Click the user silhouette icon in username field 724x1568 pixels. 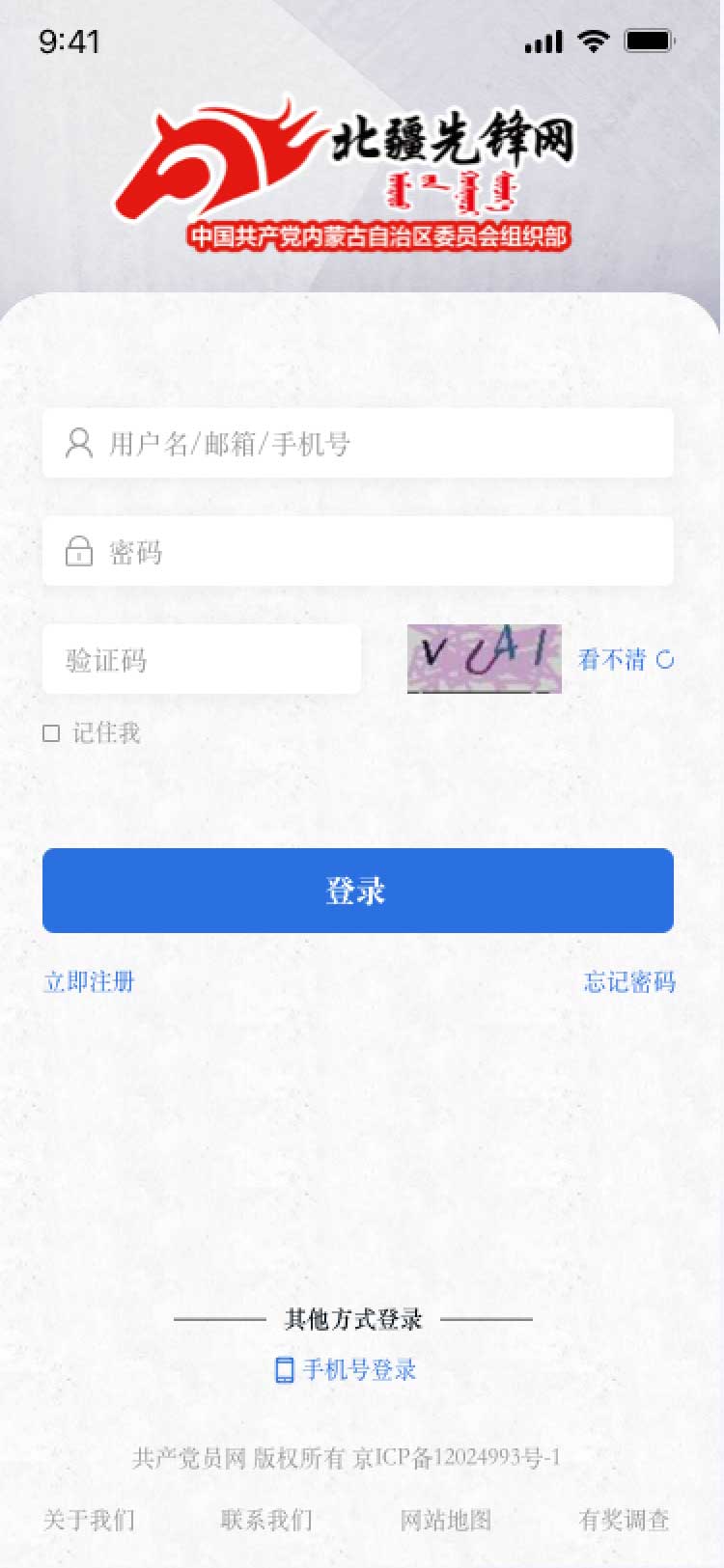pyautogui.click(x=77, y=444)
